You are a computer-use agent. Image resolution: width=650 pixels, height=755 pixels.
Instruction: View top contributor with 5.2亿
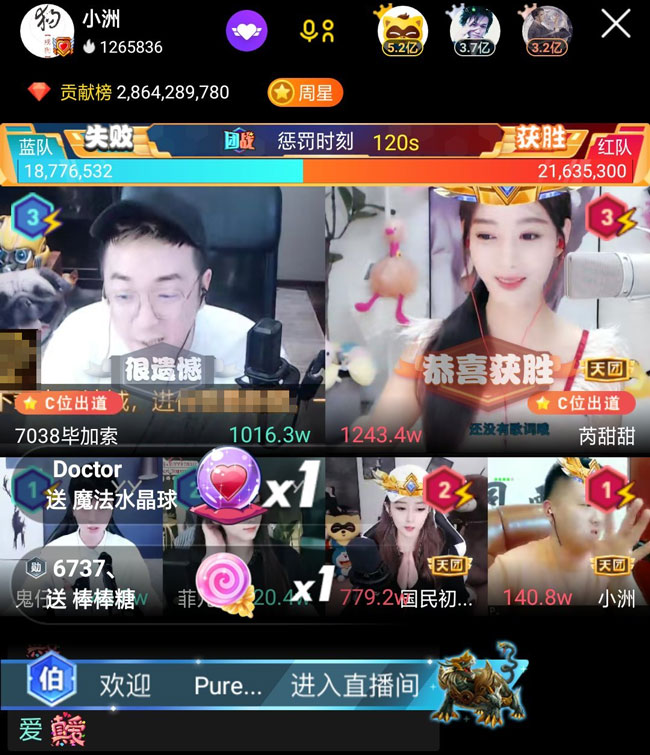point(399,30)
